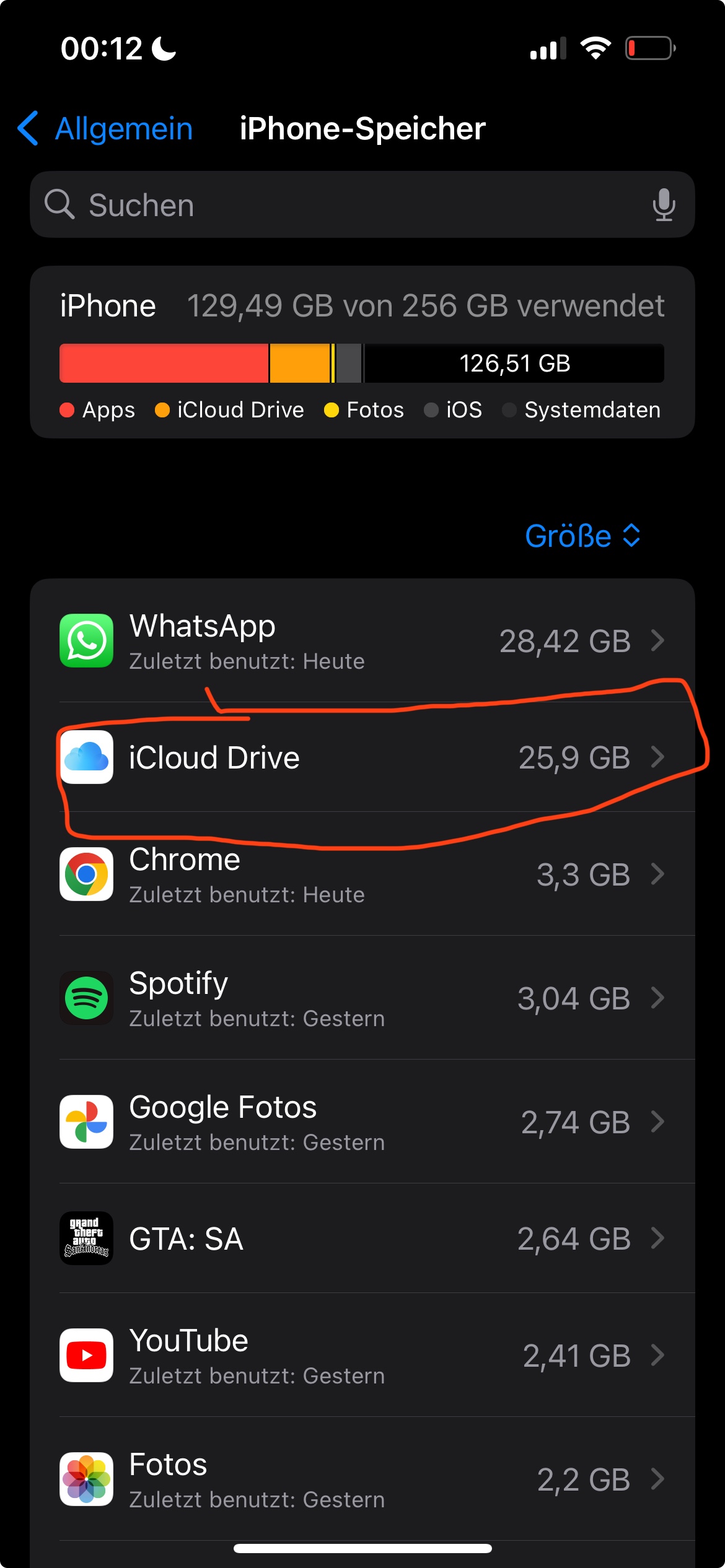725x1568 pixels.
Task: Open Chrome storage details
Action: click(x=362, y=874)
